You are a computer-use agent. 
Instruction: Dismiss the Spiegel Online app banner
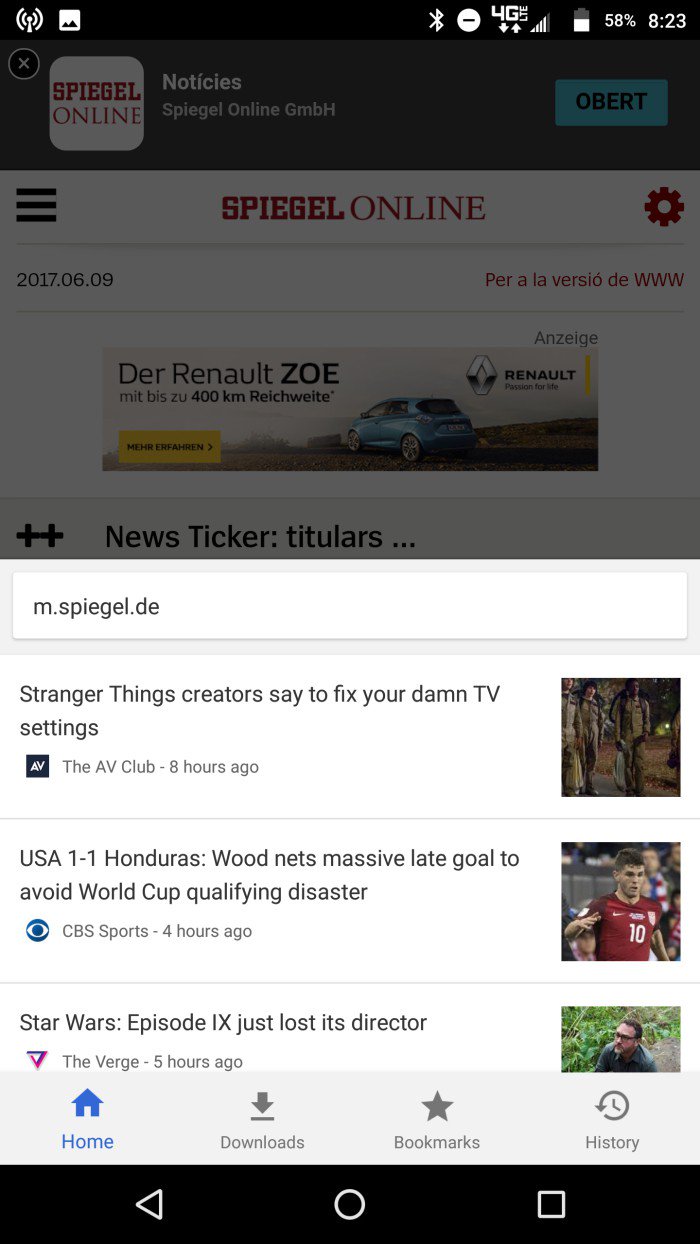[x=24, y=64]
